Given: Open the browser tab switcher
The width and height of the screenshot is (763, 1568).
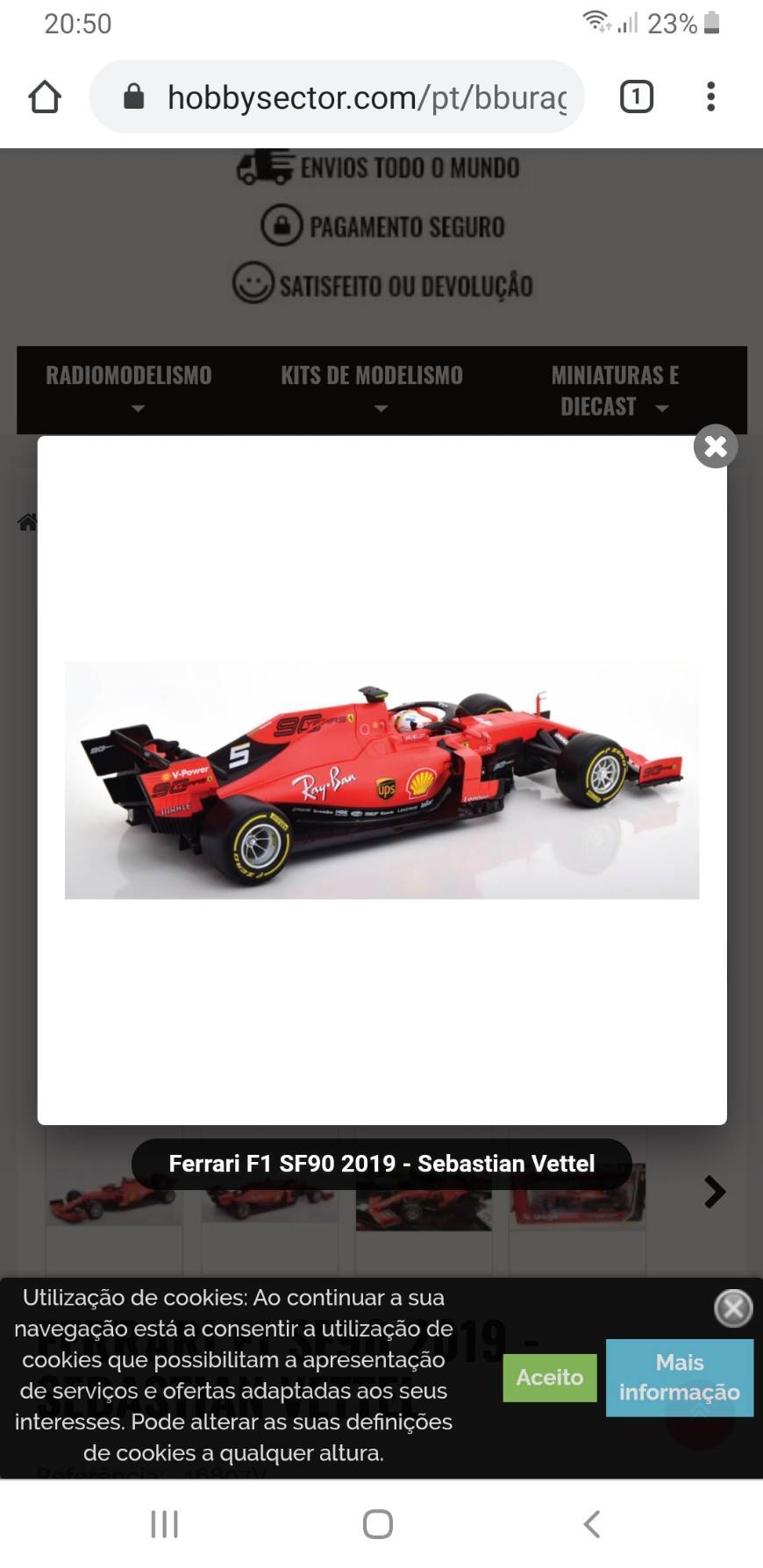Looking at the screenshot, I should click(637, 96).
